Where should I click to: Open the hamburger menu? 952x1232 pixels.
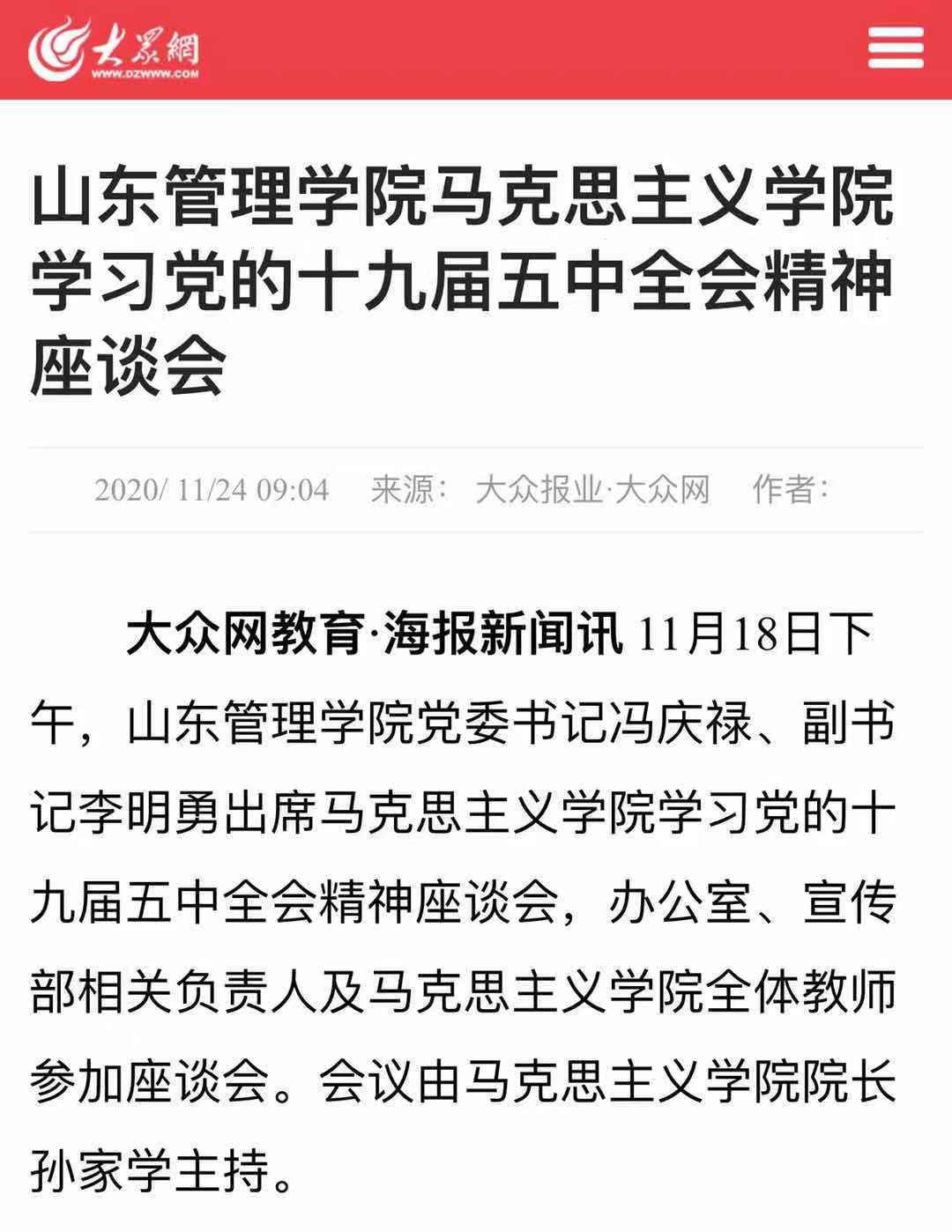pyautogui.click(x=896, y=48)
